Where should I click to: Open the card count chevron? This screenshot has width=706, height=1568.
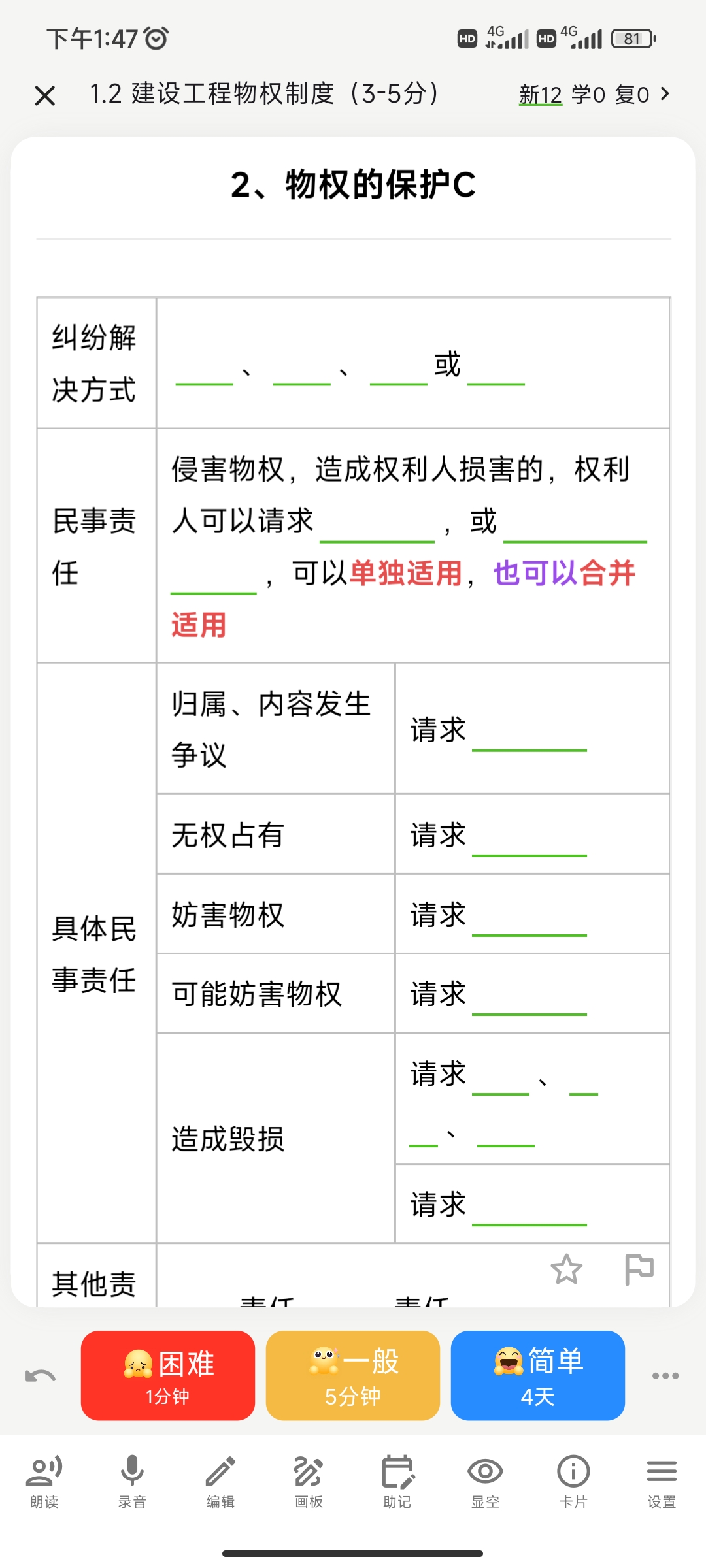(665, 94)
